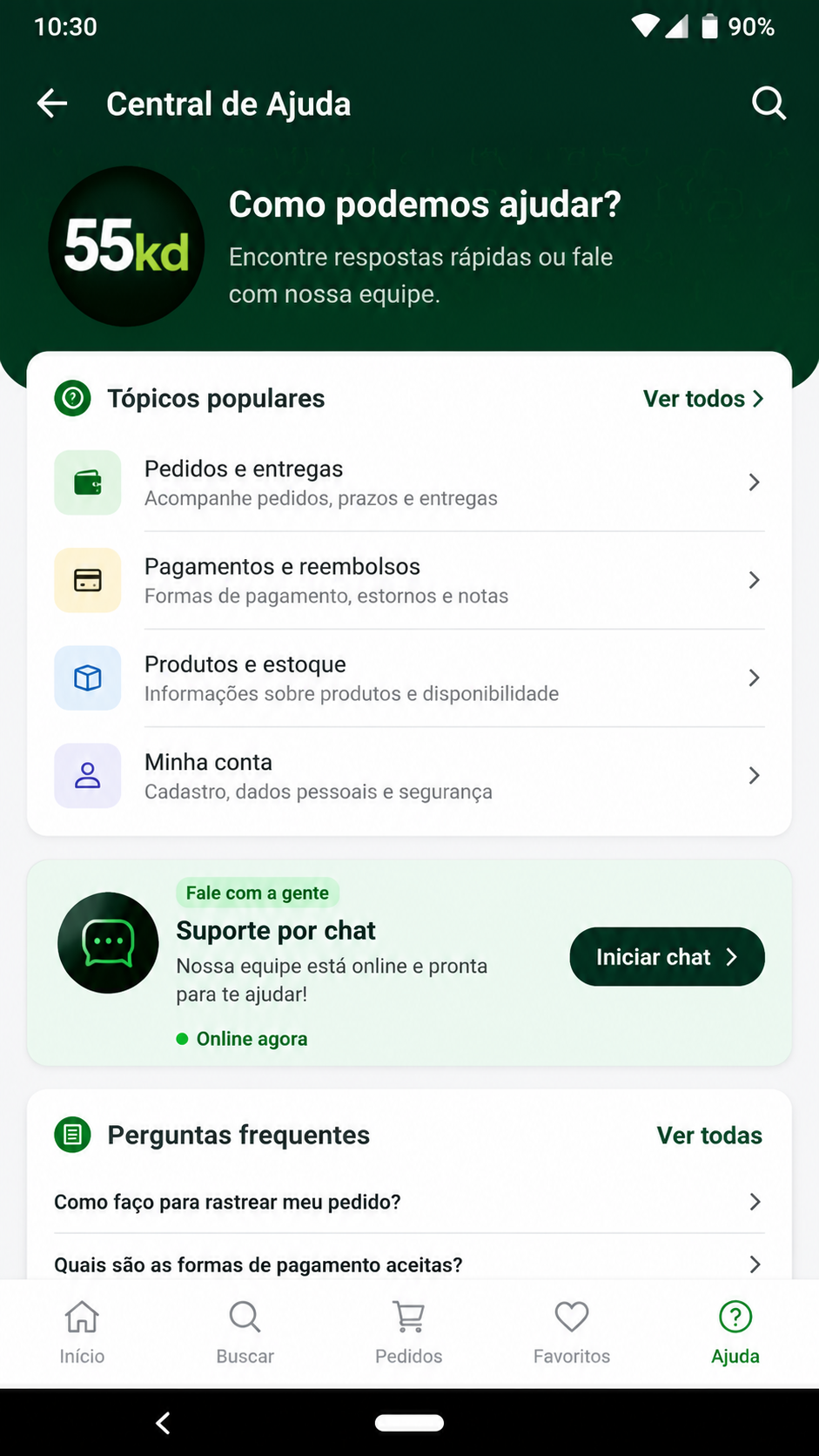Switch to the Buscar tab
Screen dimensions: 819x1456
click(x=245, y=1332)
